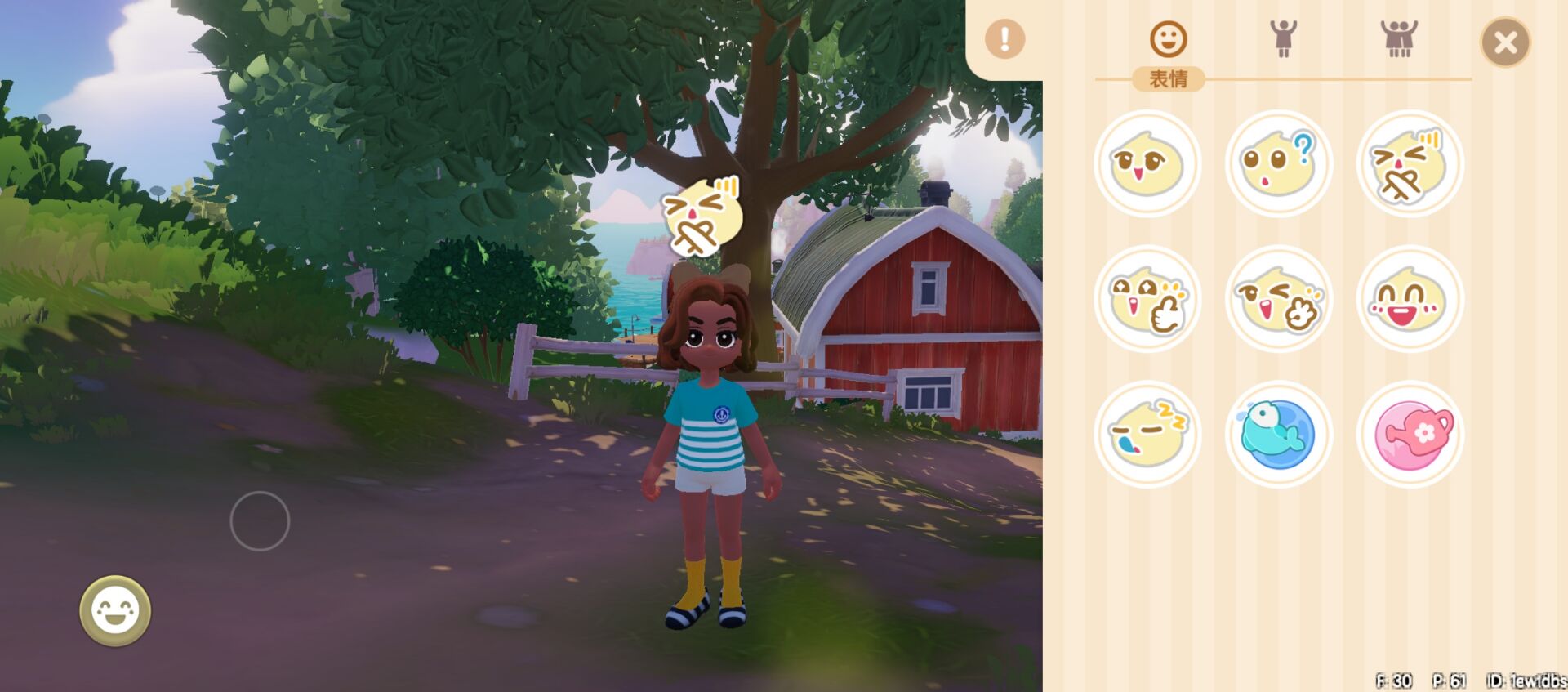This screenshot has height=692, width=1568.
Task: Select the happy laughing emote
Action: coord(1410,299)
